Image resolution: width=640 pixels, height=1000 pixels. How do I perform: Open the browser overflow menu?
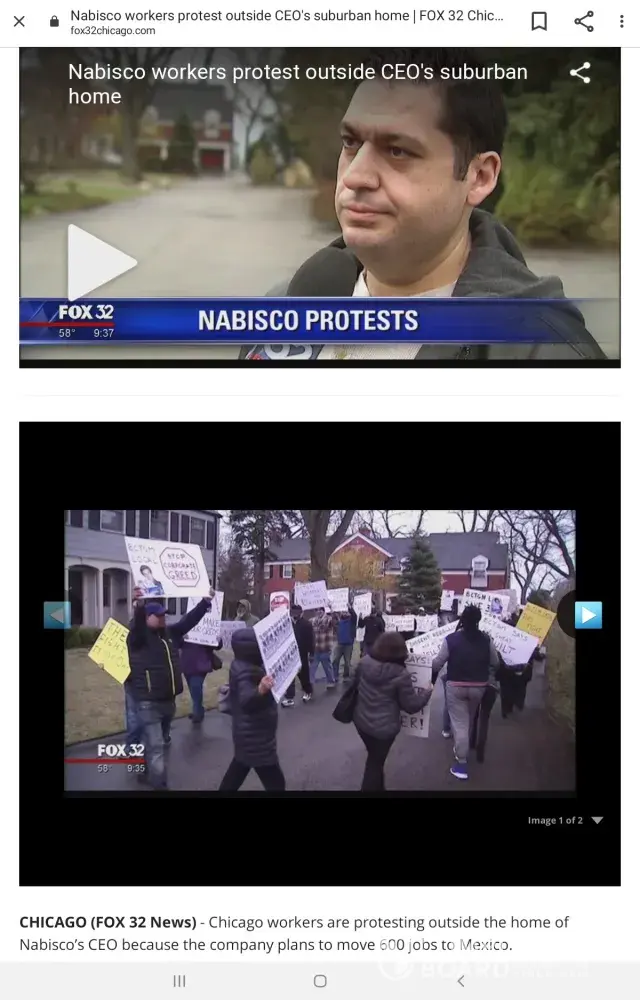(x=621, y=21)
